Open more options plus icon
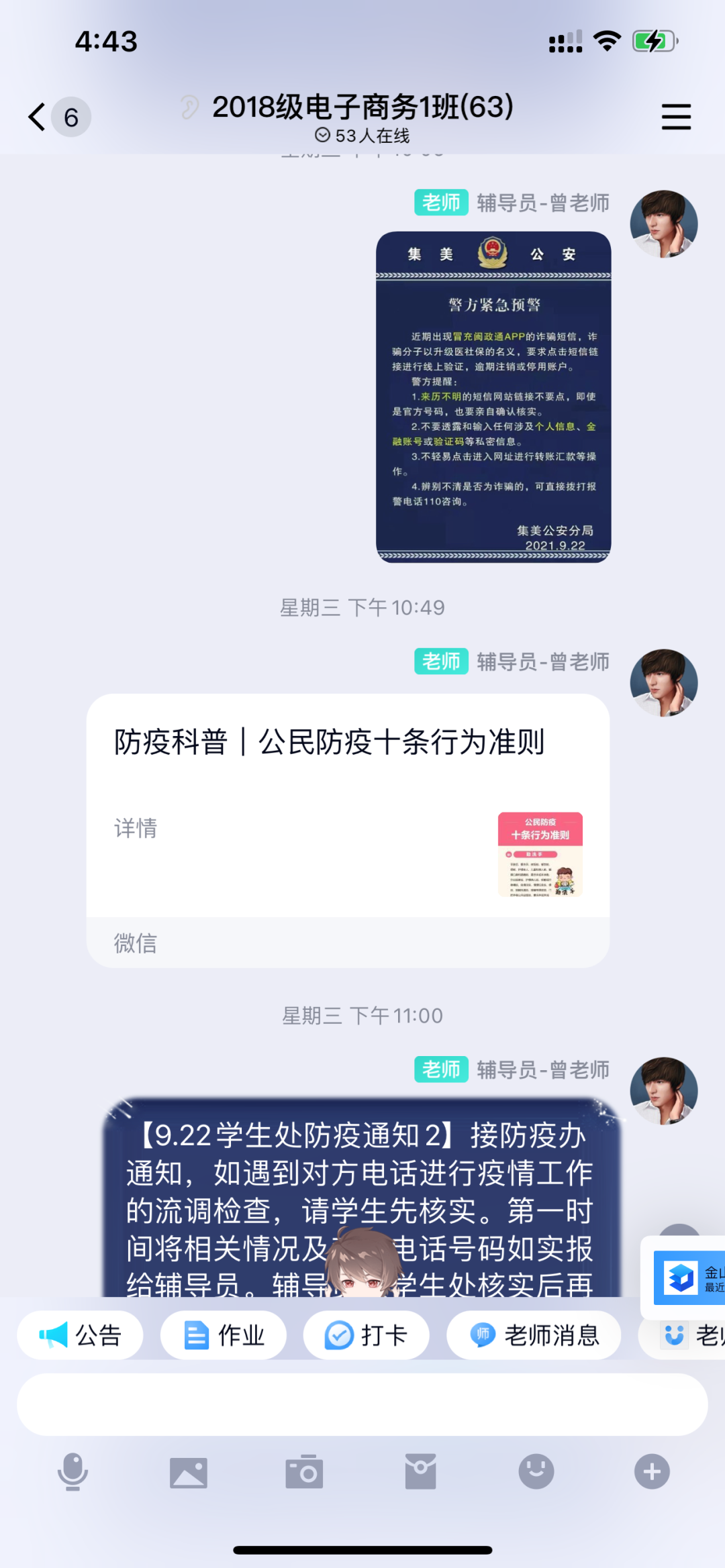 (652, 1472)
